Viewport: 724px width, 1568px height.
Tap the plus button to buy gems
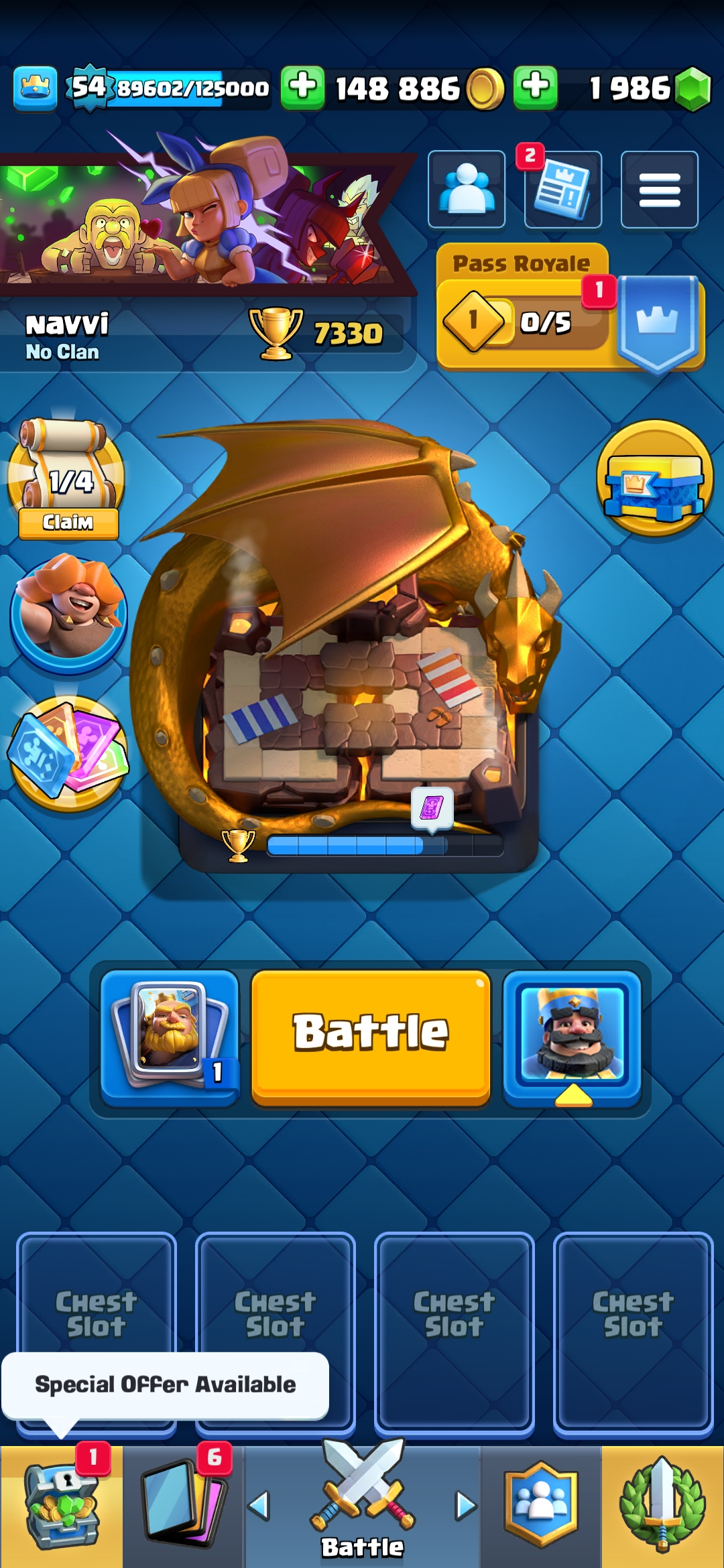tap(535, 88)
